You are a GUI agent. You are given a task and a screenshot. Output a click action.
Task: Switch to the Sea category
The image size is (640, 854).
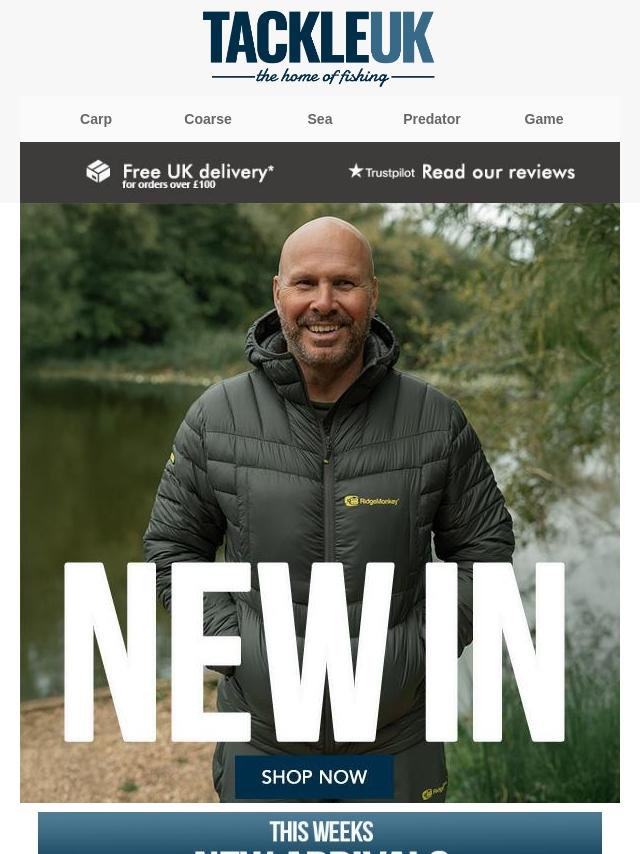320,119
